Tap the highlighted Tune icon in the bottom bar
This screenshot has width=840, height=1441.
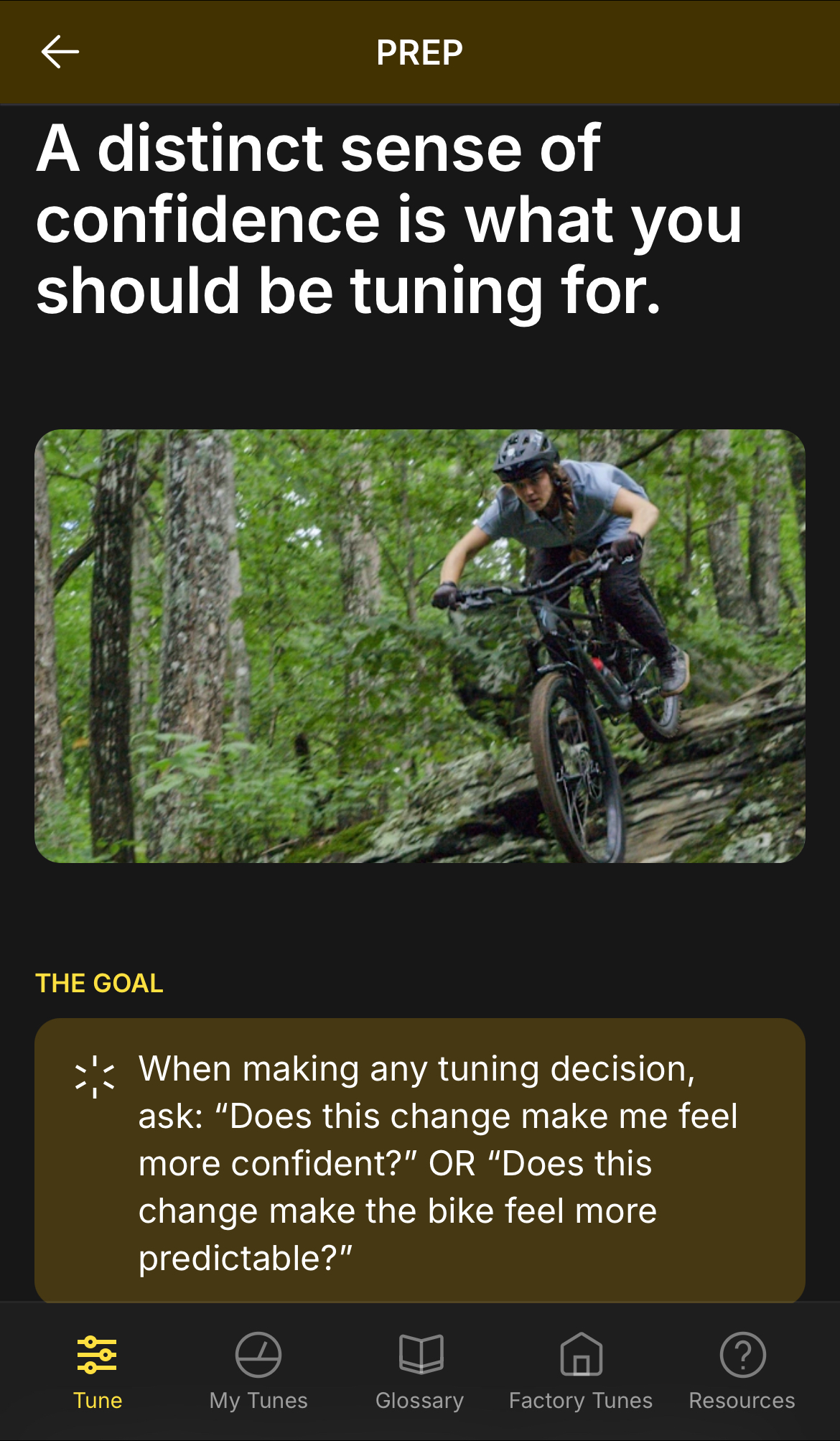pos(98,1356)
